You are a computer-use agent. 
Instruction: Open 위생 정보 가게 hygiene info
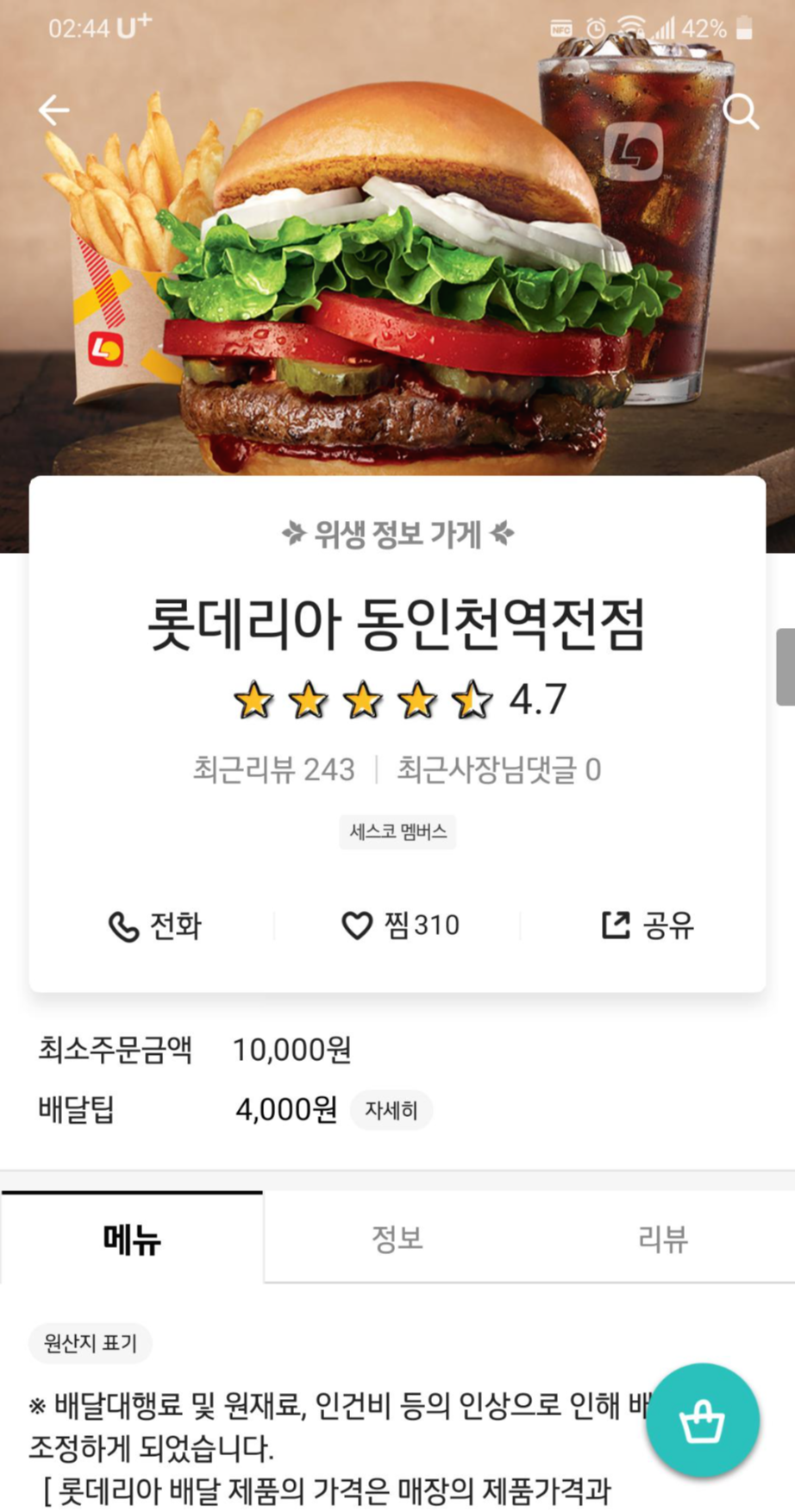click(397, 535)
